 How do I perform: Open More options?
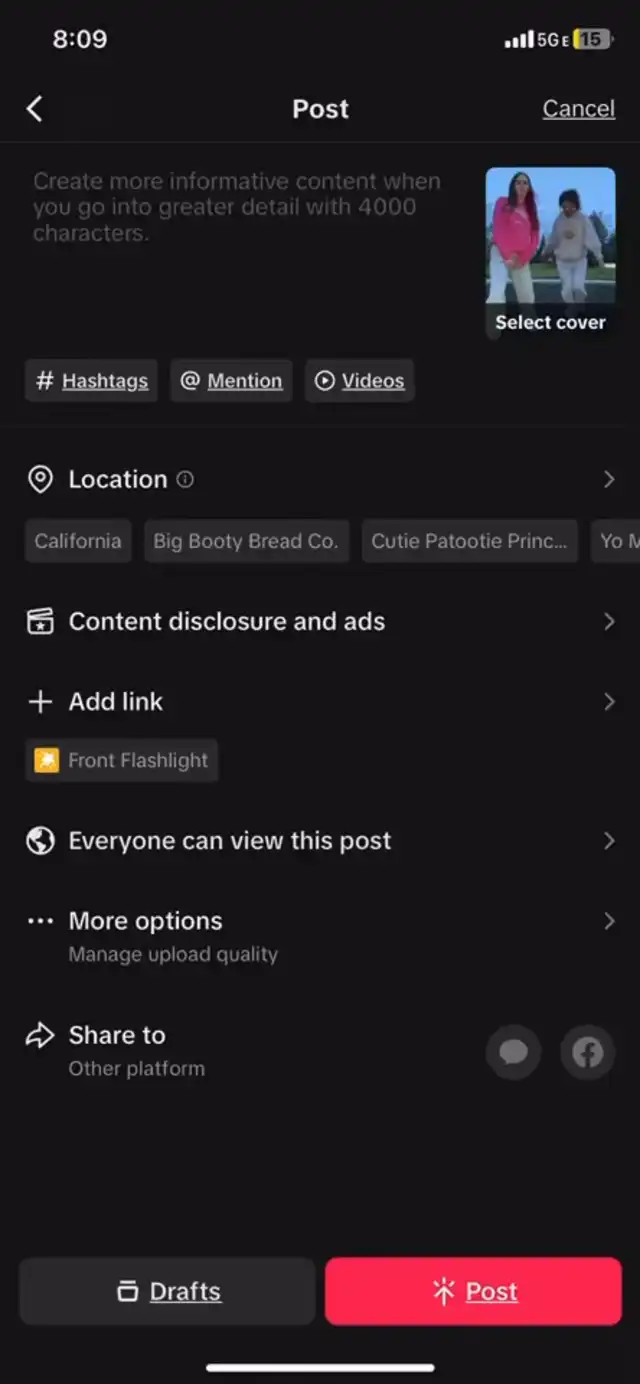pyautogui.click(x=320, y=936)
